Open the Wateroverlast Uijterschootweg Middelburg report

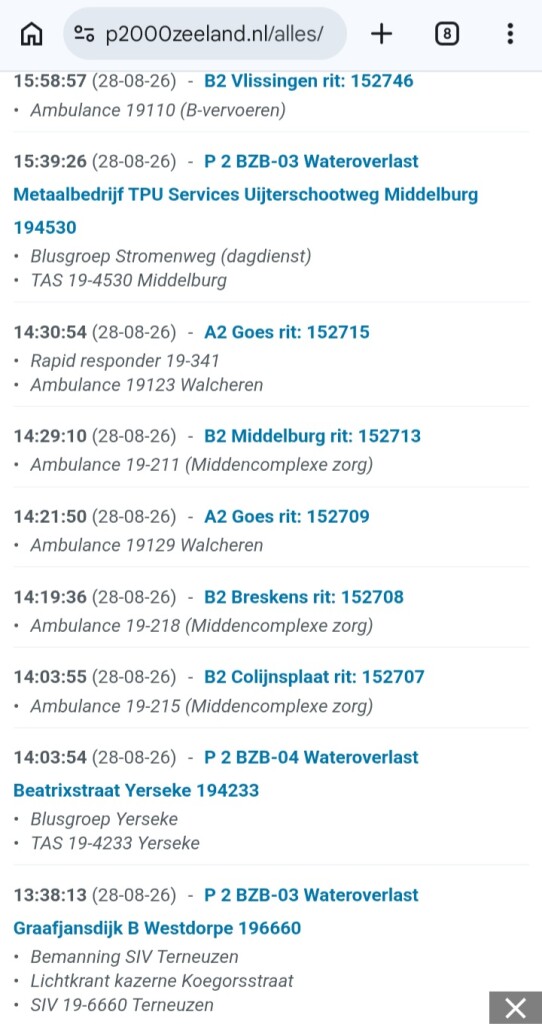click(x=246, y=195)
